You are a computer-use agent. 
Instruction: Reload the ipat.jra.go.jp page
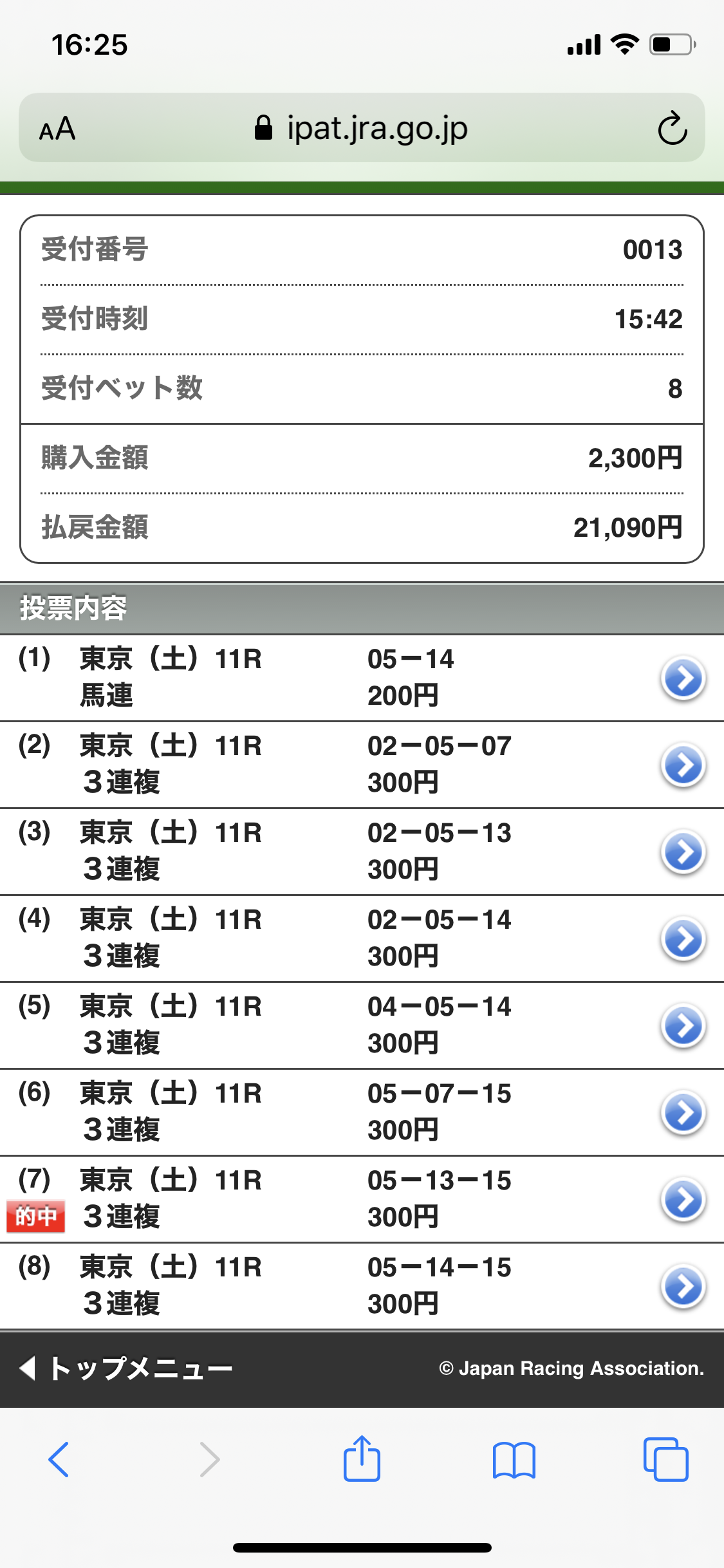[x=673, y=128]
